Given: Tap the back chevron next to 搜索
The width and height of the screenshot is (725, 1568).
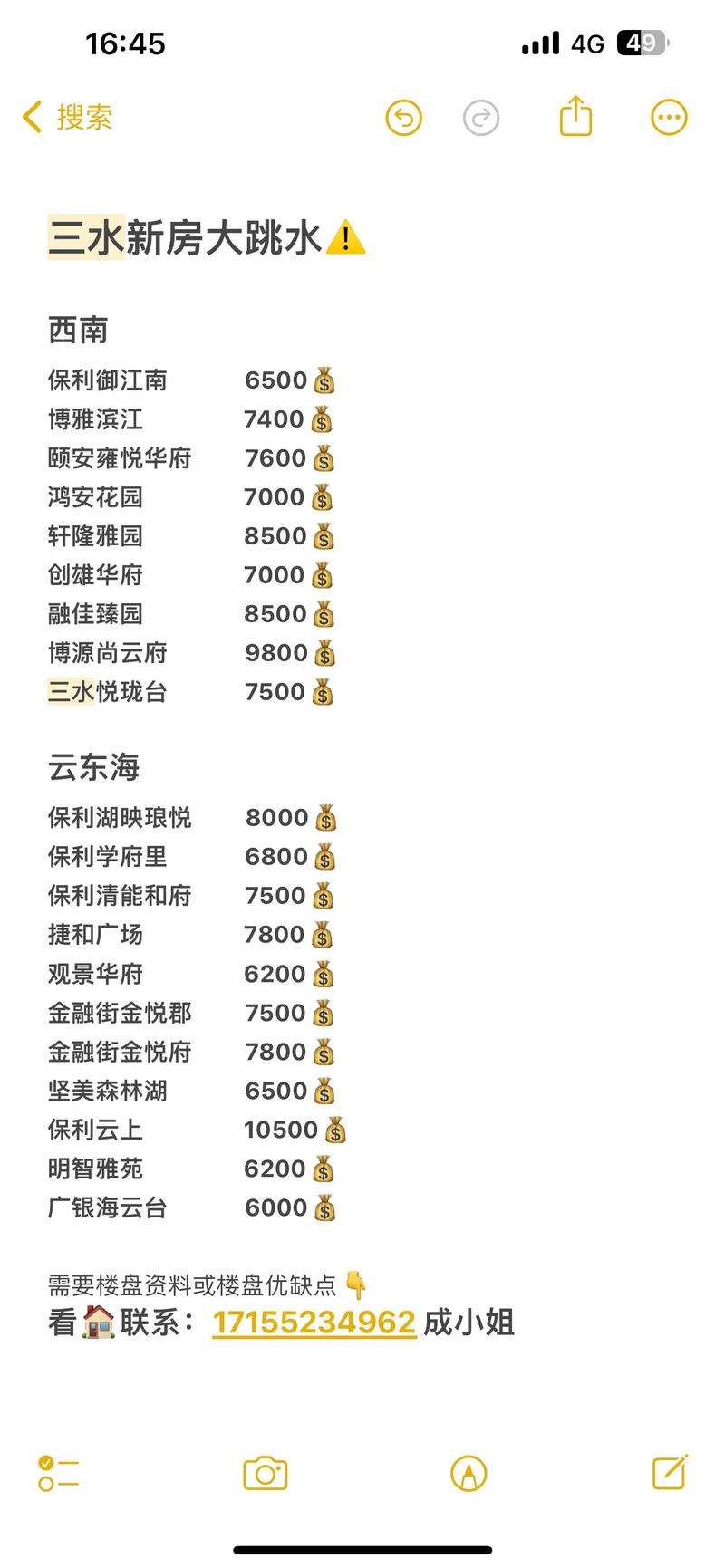Looking at the screenshot, I should coord(30,117).
